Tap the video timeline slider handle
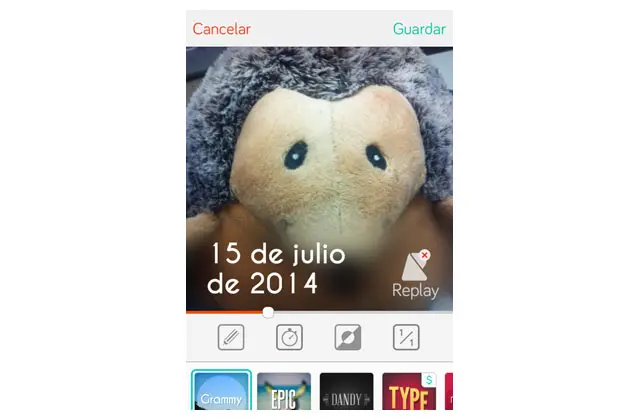 click(x=268, y=312)
